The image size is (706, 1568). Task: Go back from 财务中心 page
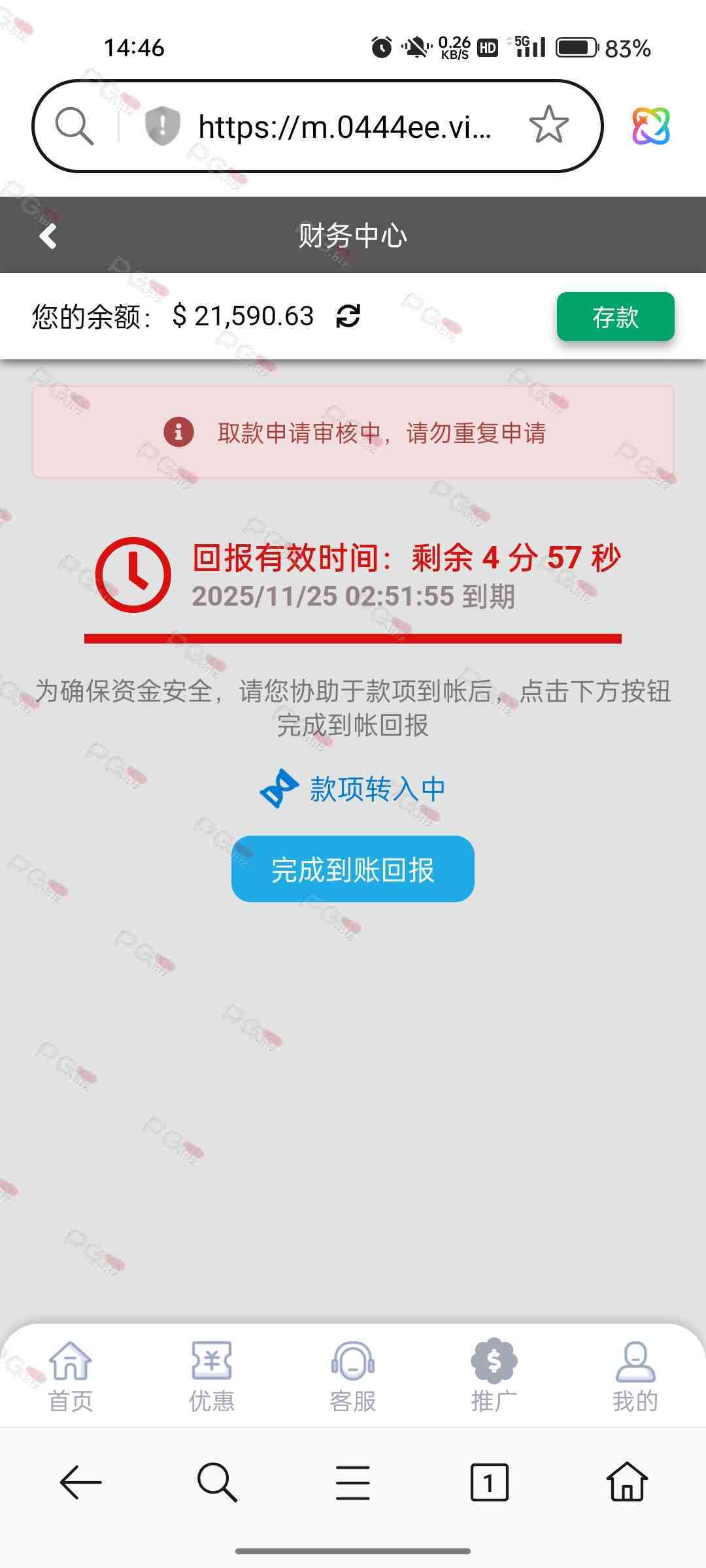(48, 236)
